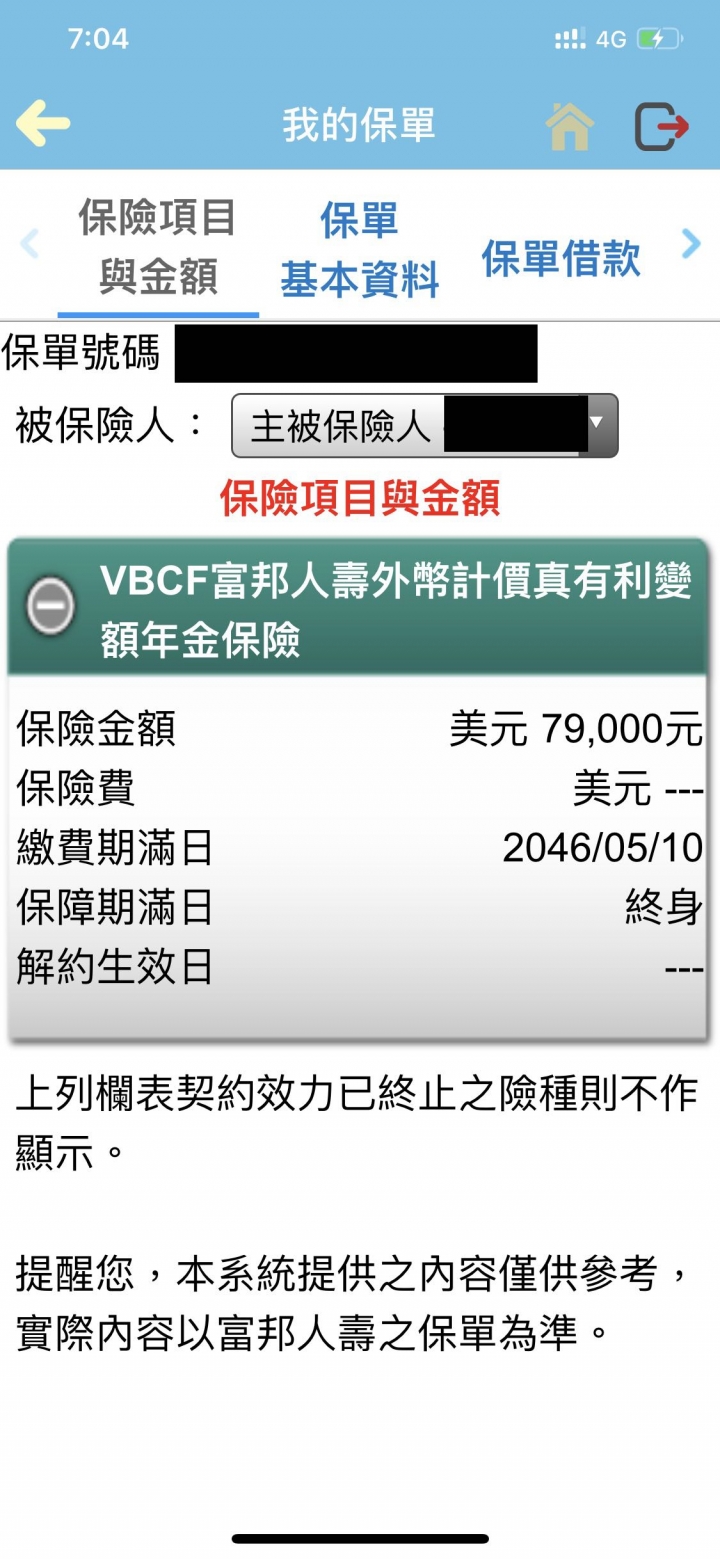Show next tabs with right chevron

coord(691,243)
